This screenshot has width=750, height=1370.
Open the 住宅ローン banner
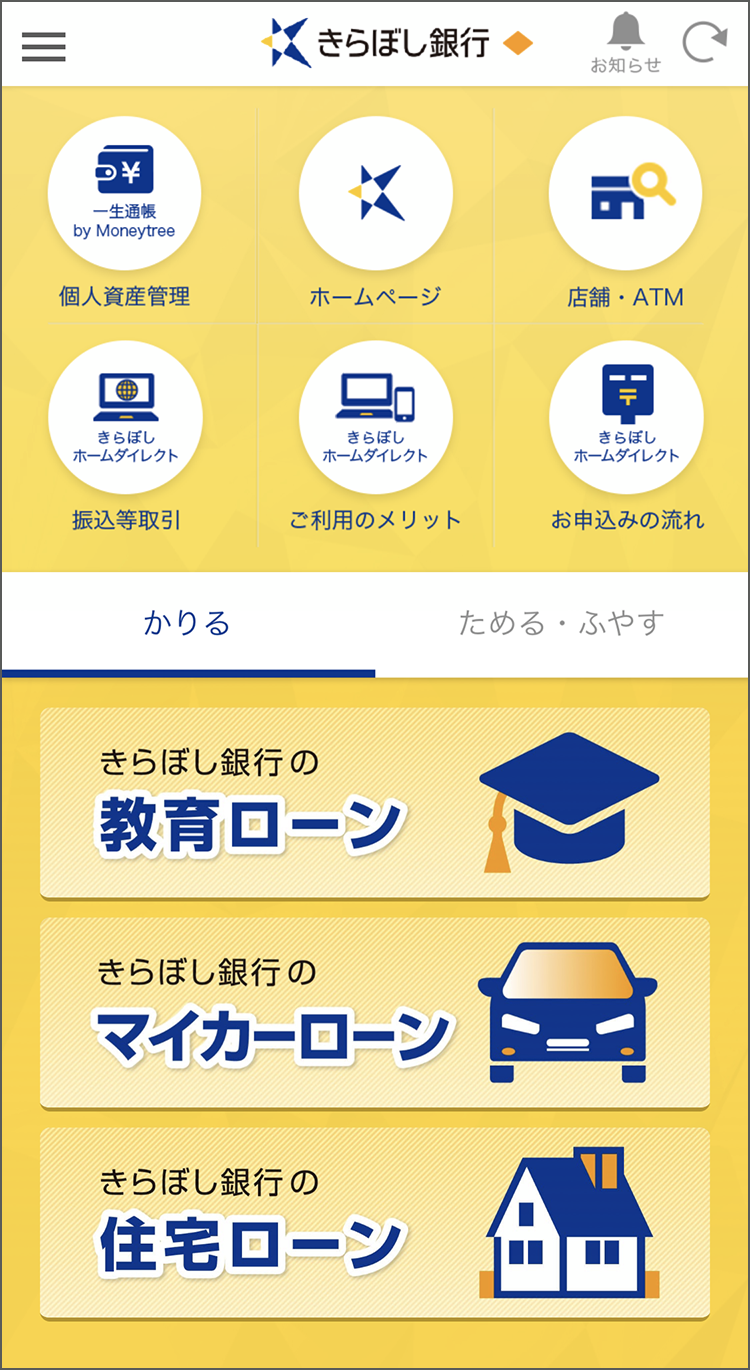coord(375,1224)
